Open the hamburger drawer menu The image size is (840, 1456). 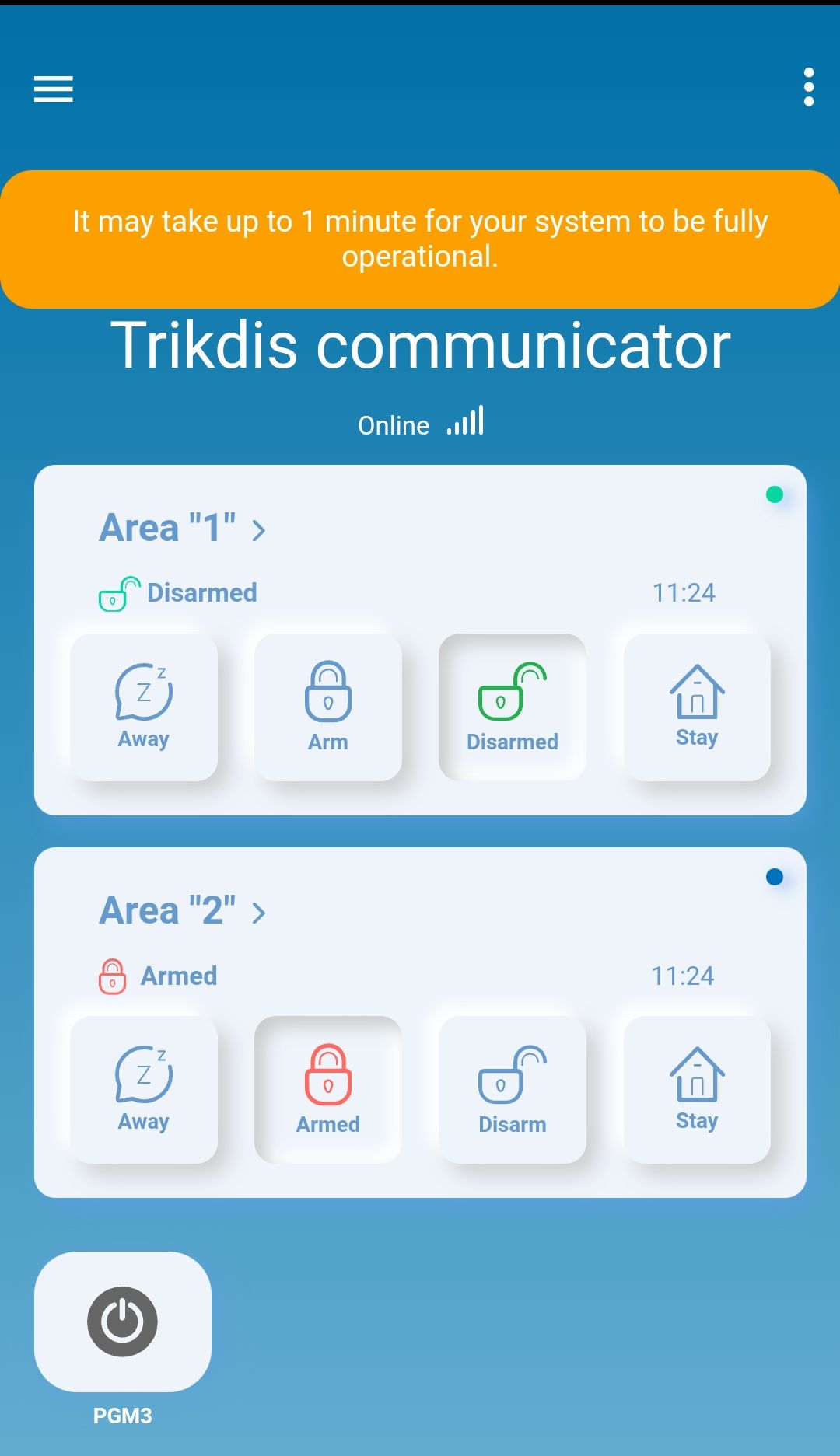tap(53, 89)
